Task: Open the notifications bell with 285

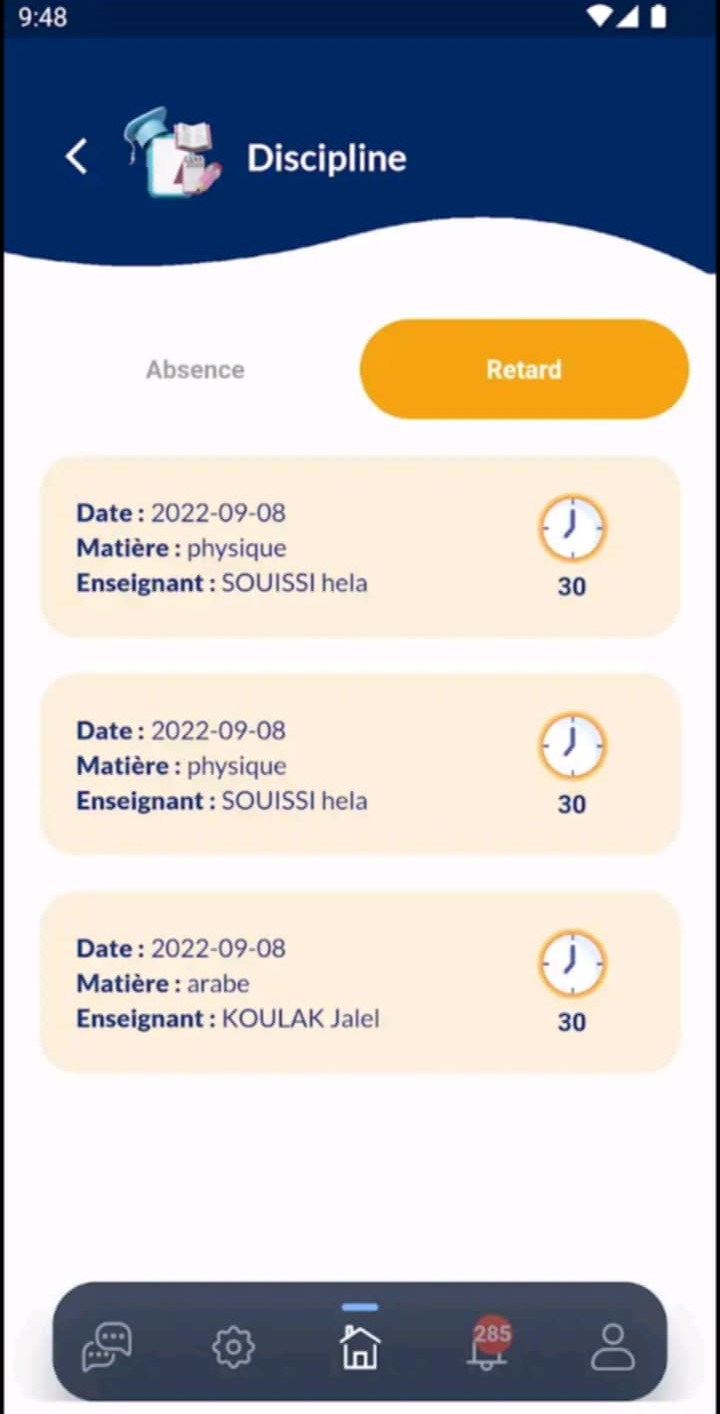Action: click(x=487, y=1345)
